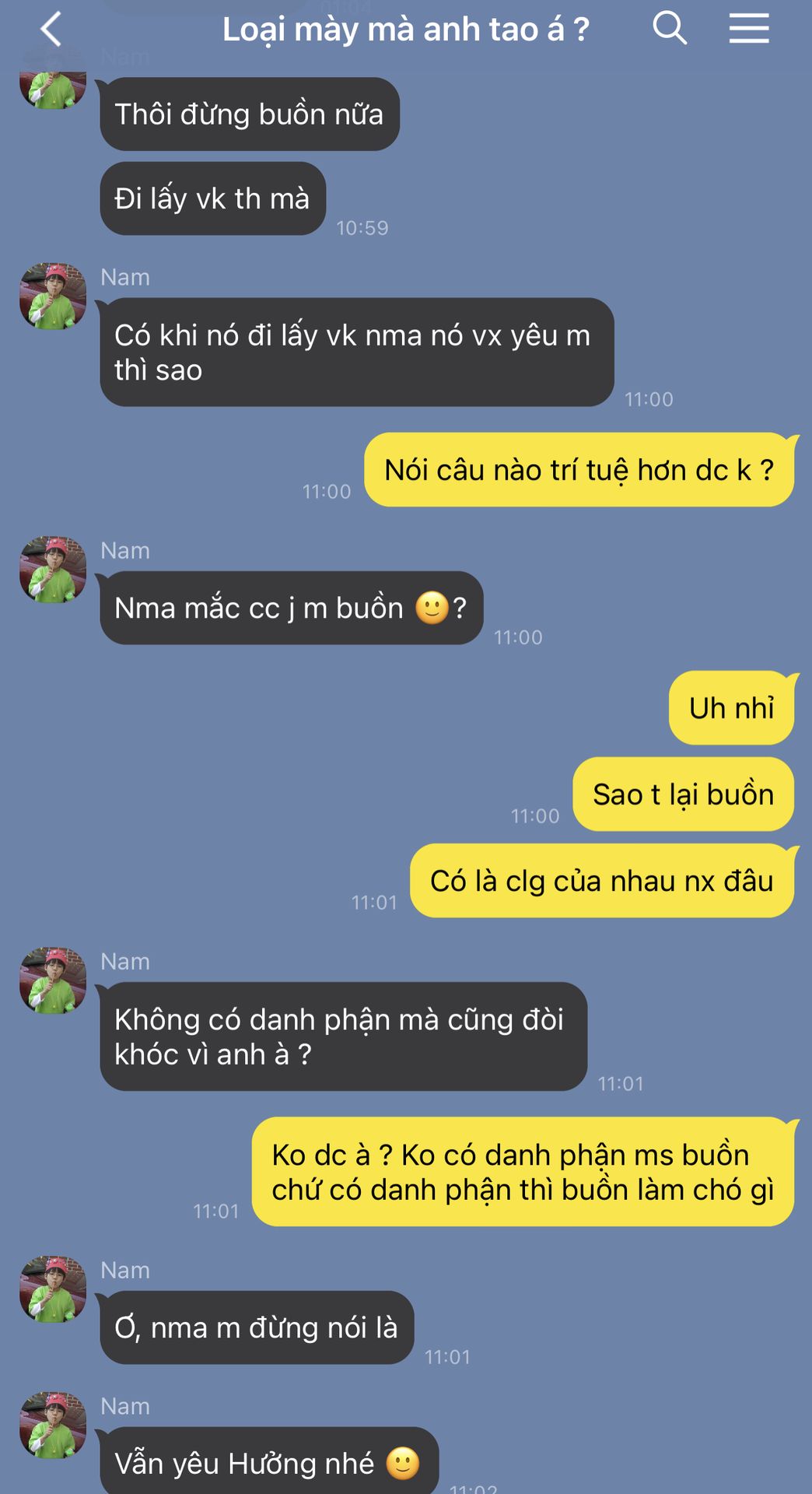Open the chat menu

click(748, 29)
